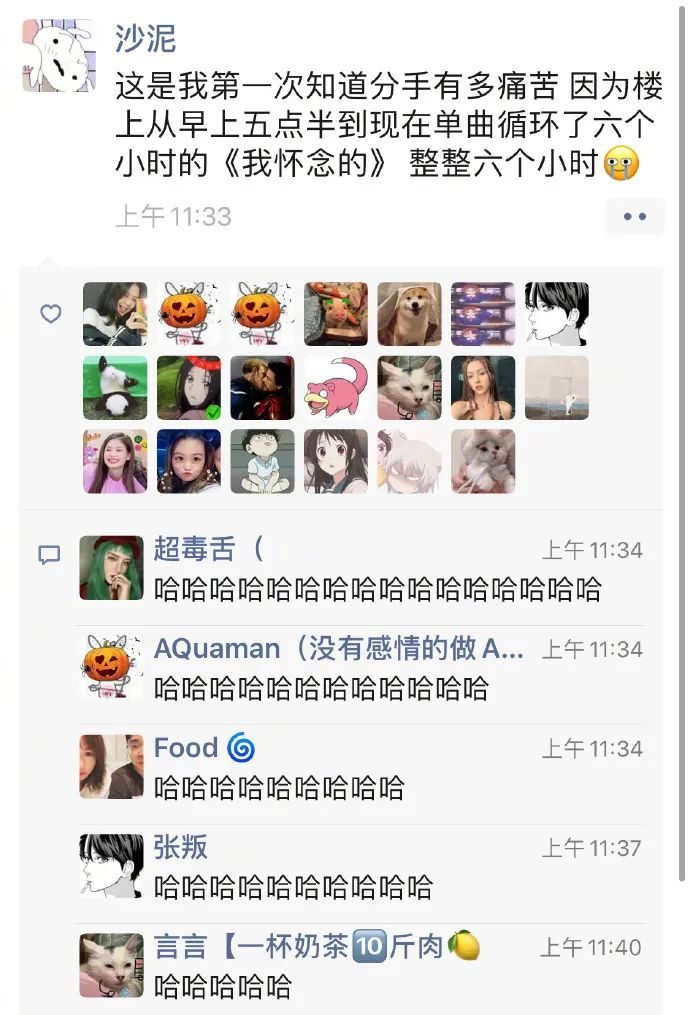This screenshot has width=690, height=1015.
Task: Open the like/comment two-dot menu
Action: (x=635, y=216)
